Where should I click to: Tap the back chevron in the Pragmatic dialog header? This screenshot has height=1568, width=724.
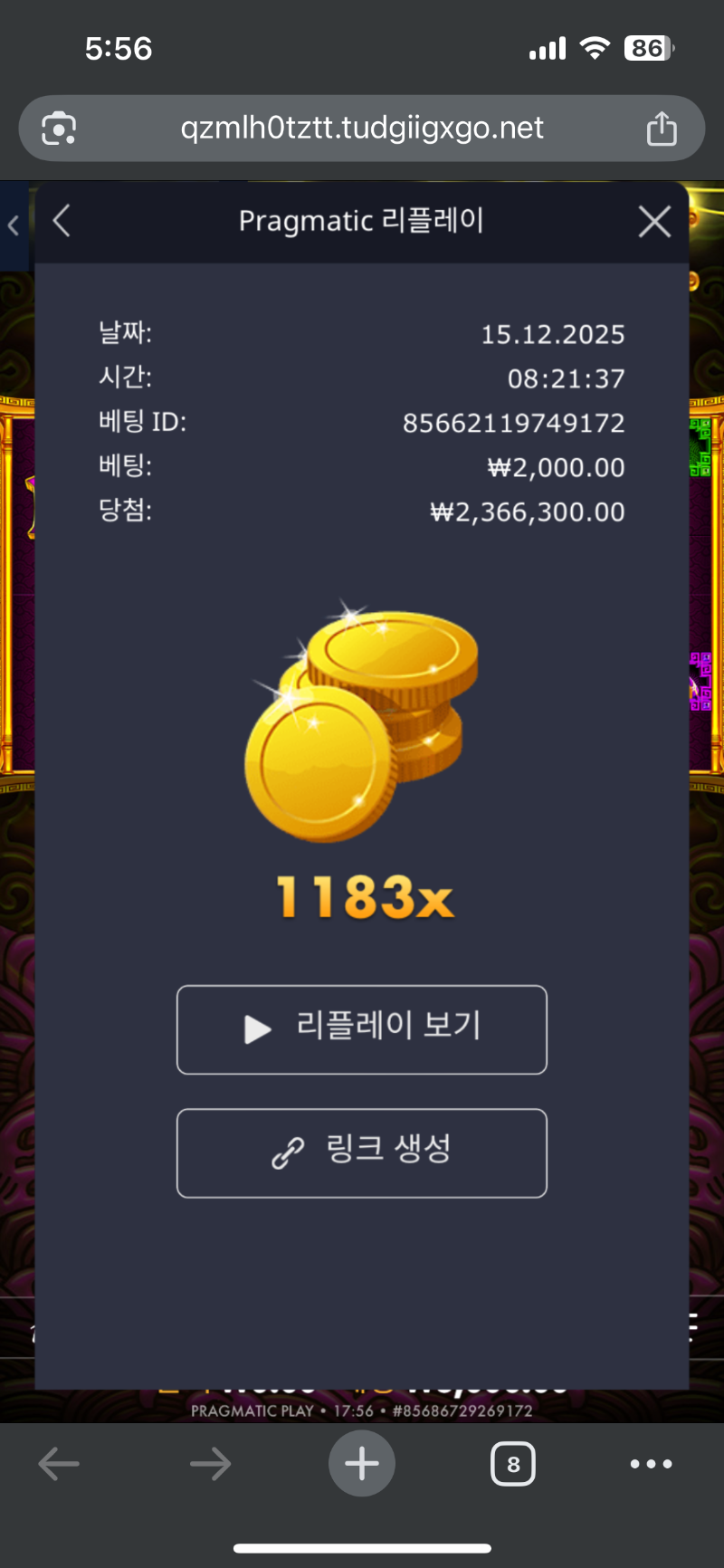point(61,220)
